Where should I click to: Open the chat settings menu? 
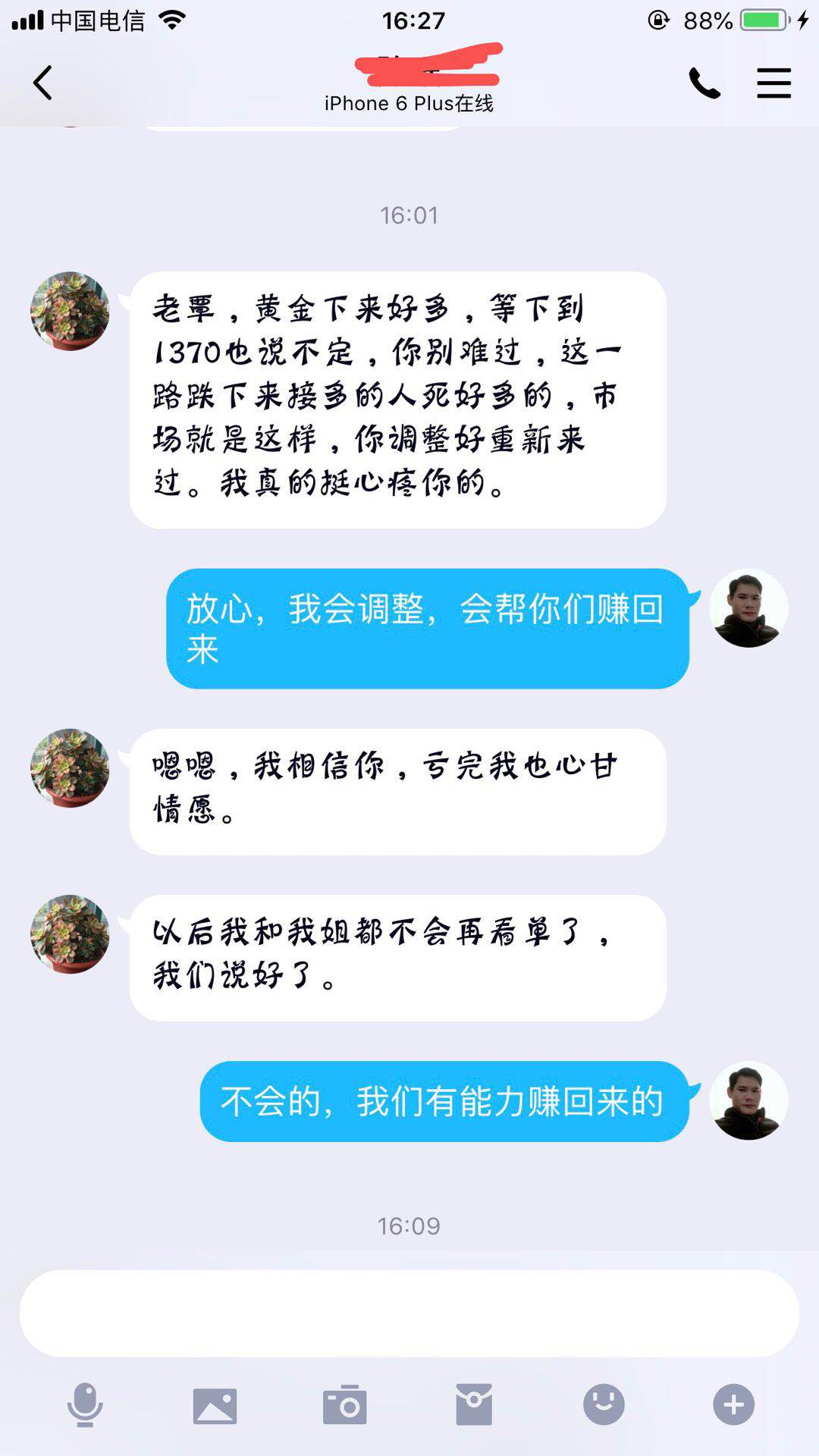click(x=773, y=83)
